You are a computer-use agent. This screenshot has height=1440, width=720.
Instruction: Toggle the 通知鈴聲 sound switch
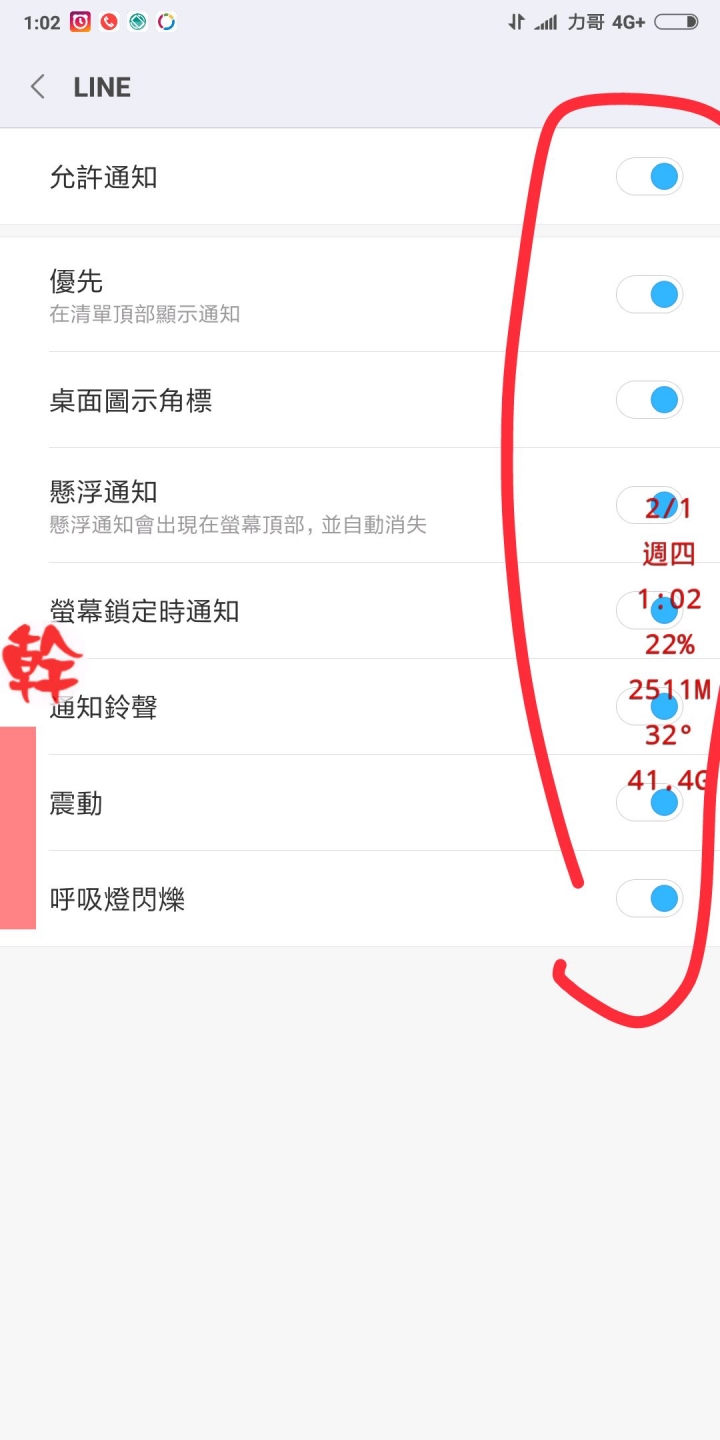tap(650, 707)
